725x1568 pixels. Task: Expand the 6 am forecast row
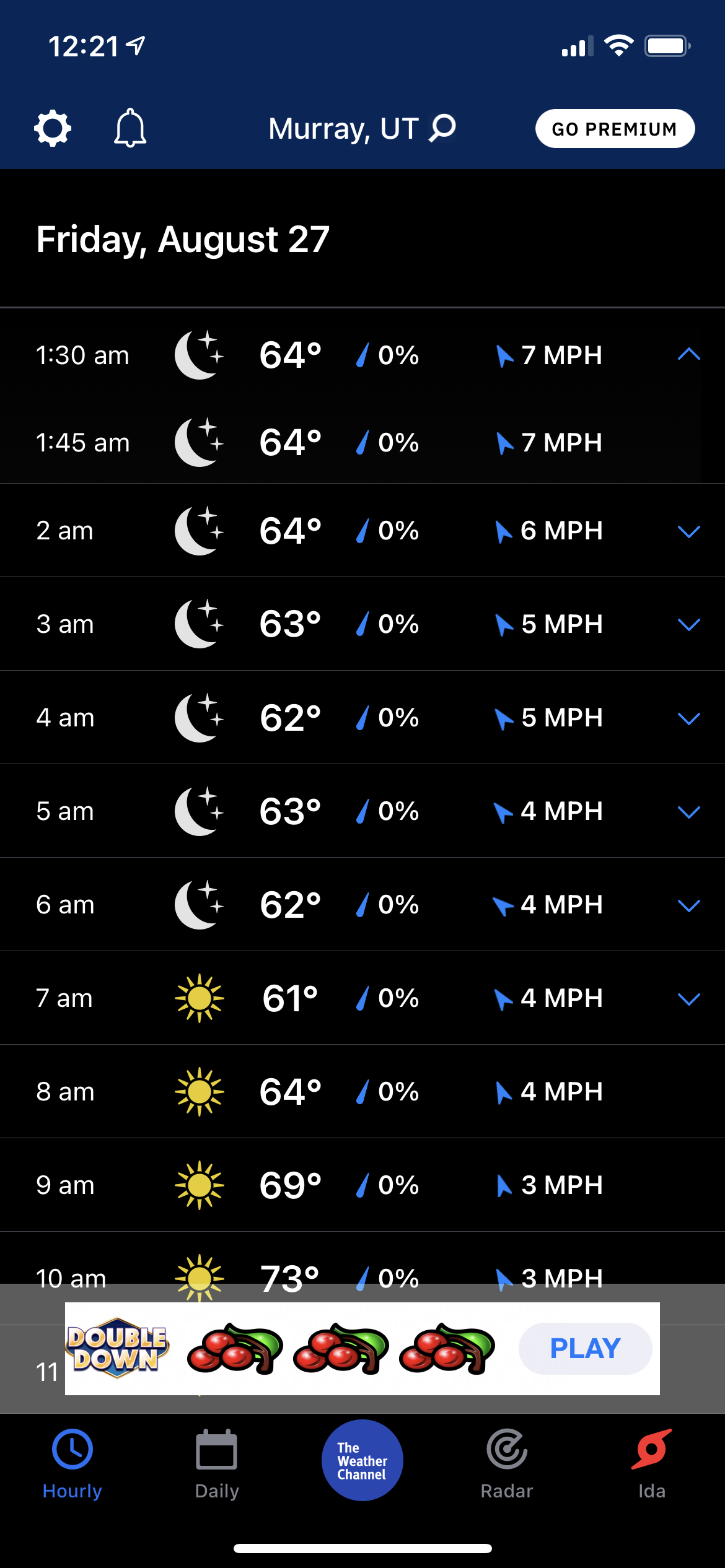point(688,905)
